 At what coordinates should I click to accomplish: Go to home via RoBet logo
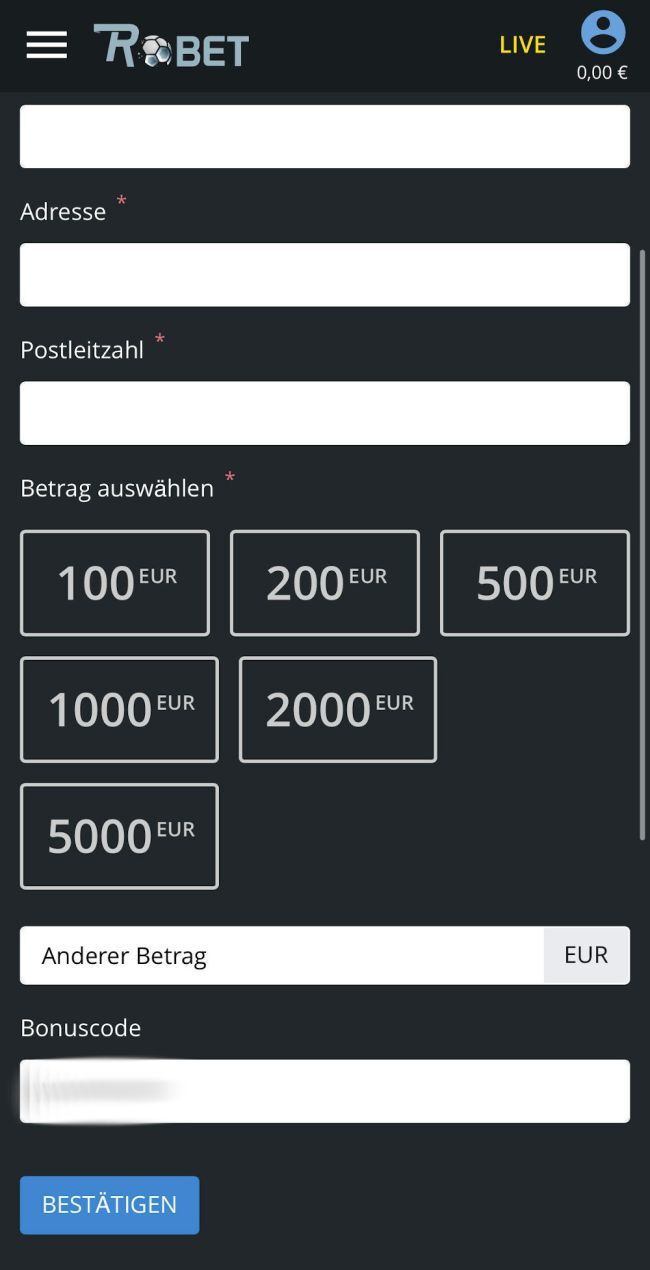pos(171,46)
